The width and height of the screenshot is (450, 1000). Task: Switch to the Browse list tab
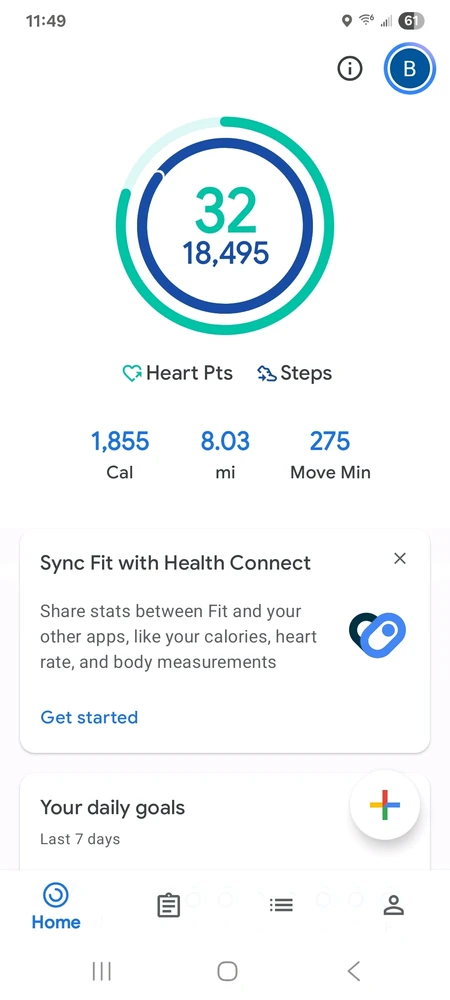(x=281, y=905)
